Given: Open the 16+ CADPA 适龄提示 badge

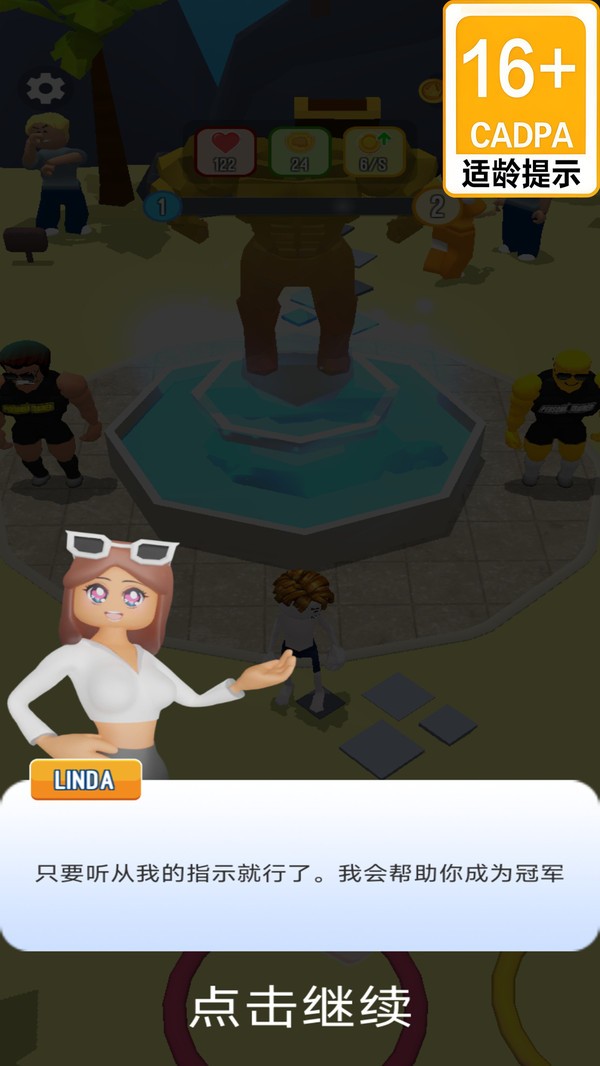Looking at the screenshot, I should point(520,99).
